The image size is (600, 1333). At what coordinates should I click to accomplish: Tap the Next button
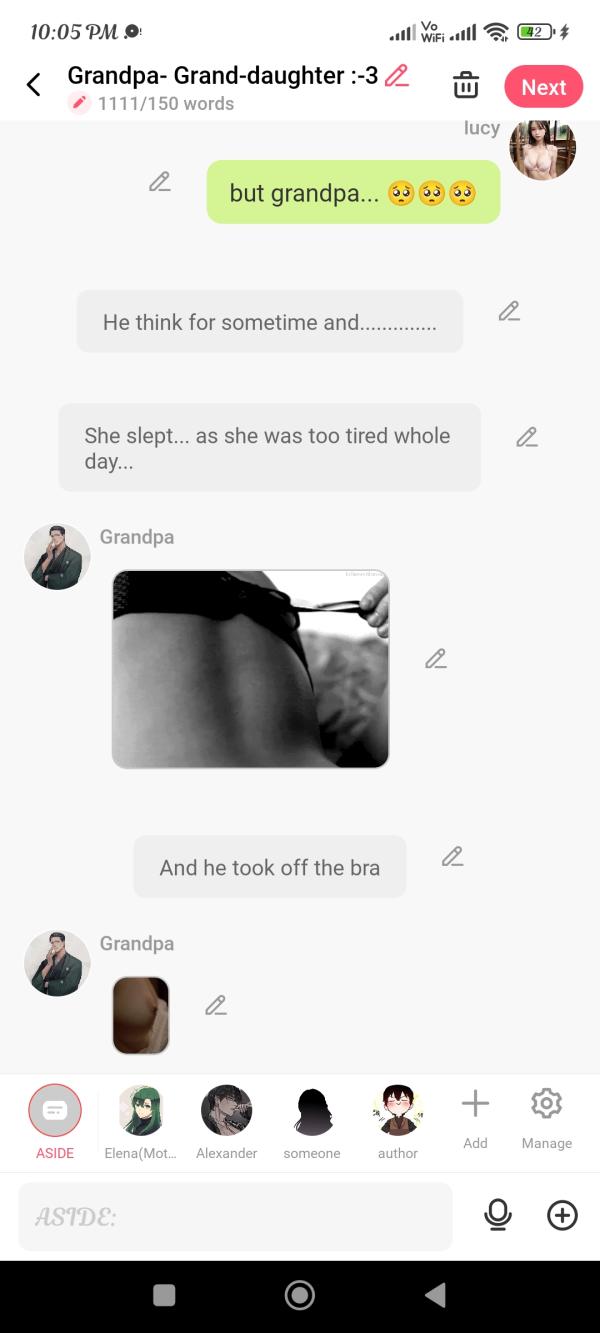(x=543, y=87)
